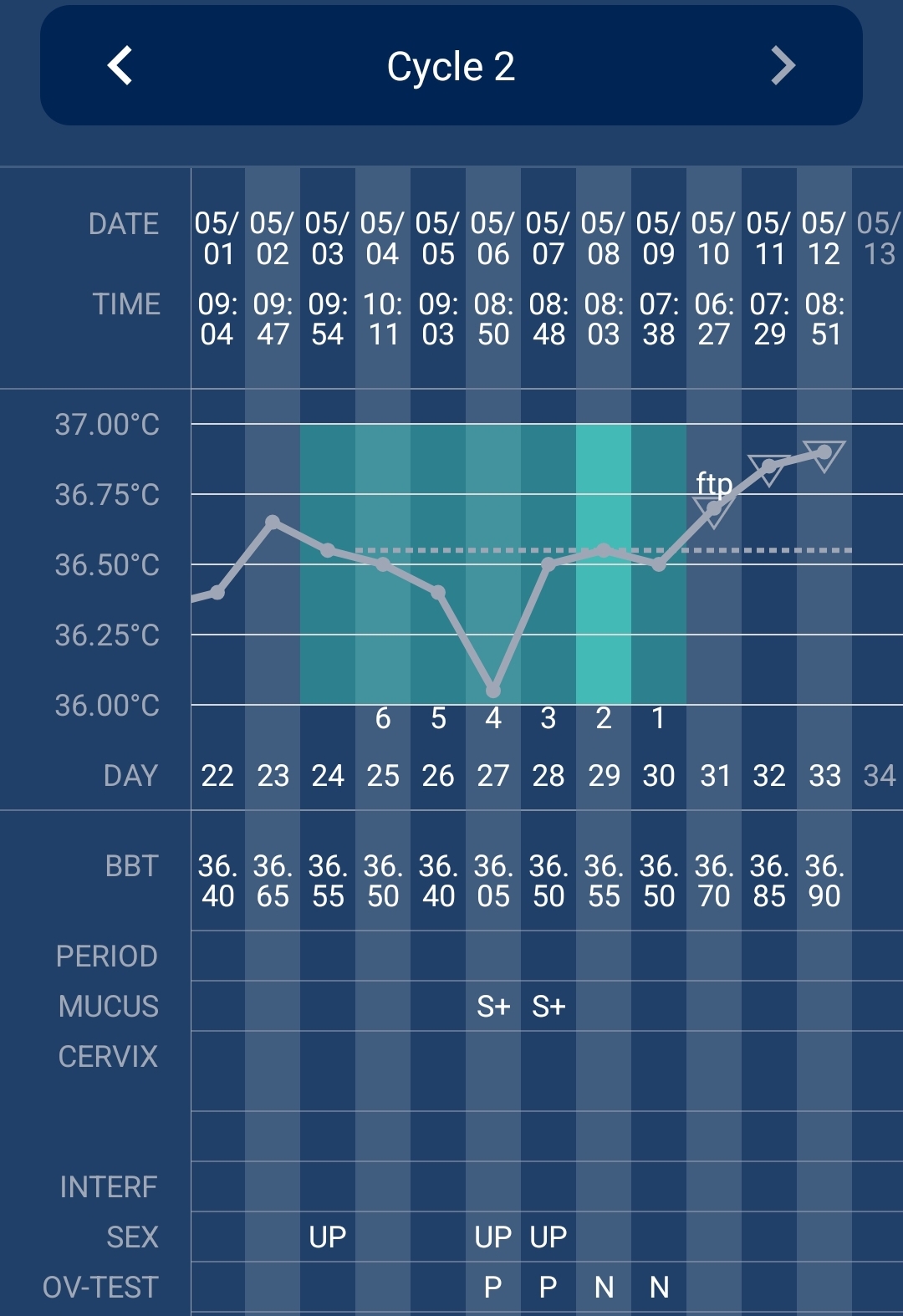Select the 05/06 day column
The height and width of the screenshot is (1316, 903).
coord(493,238)
